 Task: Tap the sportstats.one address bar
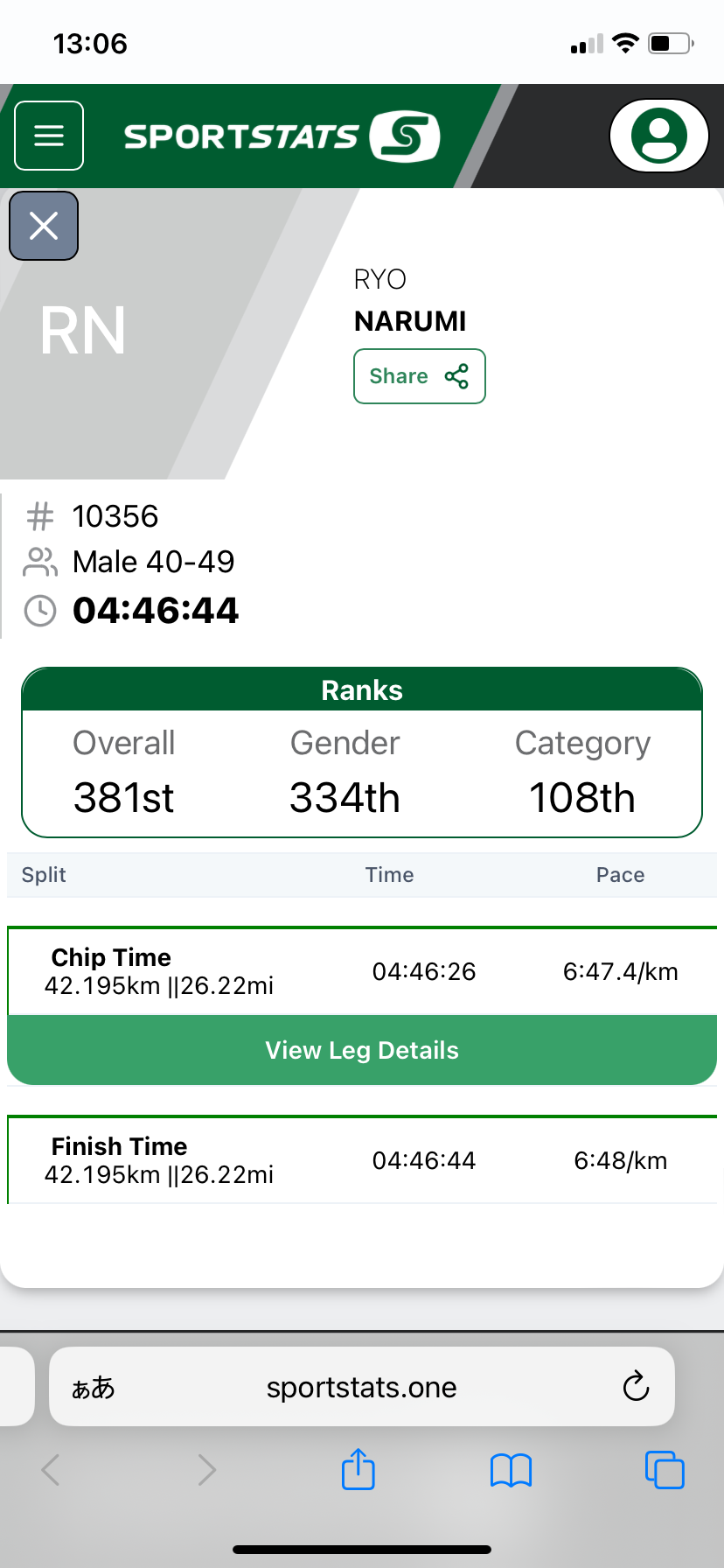(x=361, y=1387)
